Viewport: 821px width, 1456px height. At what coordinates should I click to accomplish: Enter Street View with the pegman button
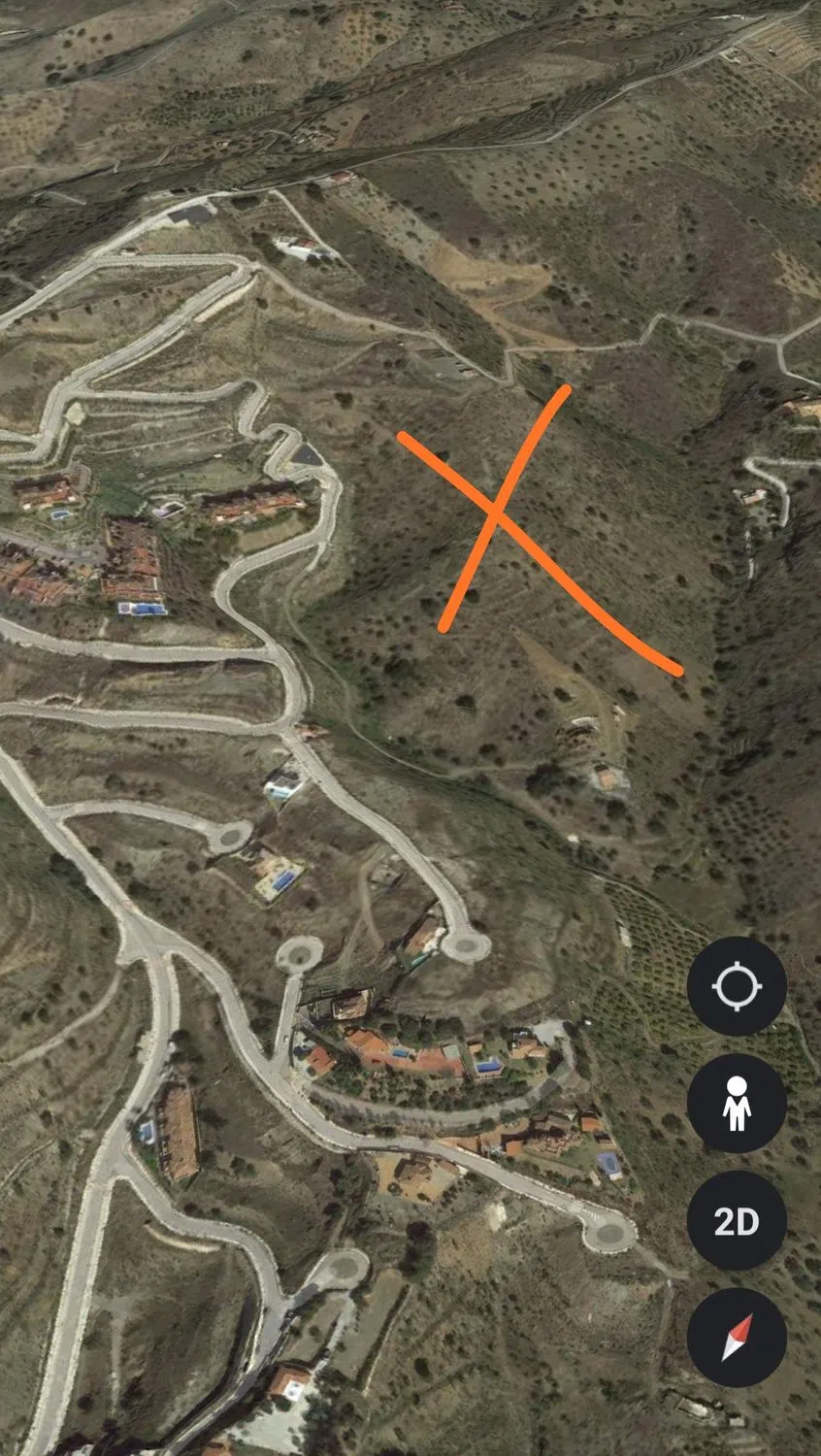[737, 1104]
